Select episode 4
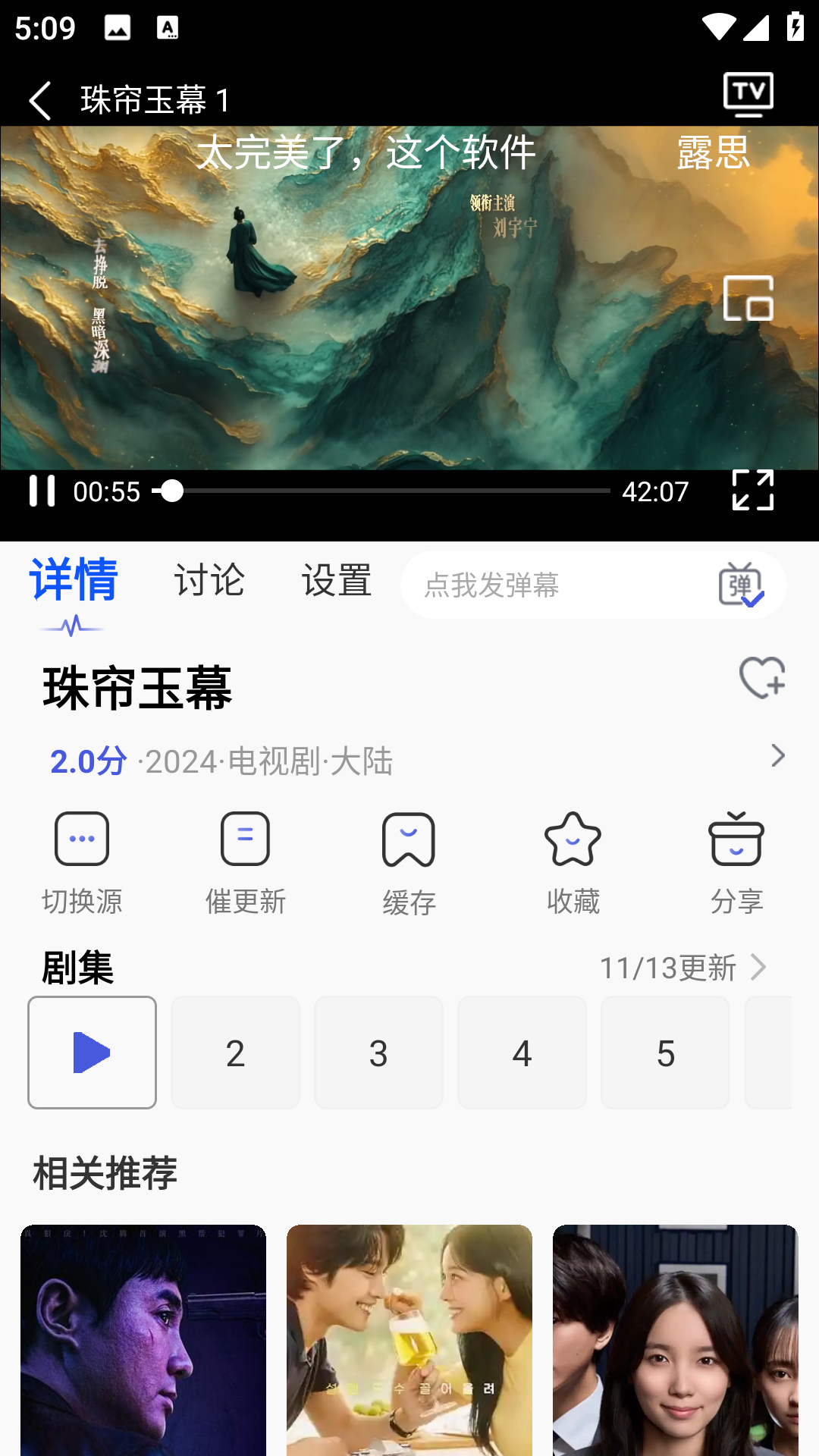The image size is (819, 1456). (522, 1053)
